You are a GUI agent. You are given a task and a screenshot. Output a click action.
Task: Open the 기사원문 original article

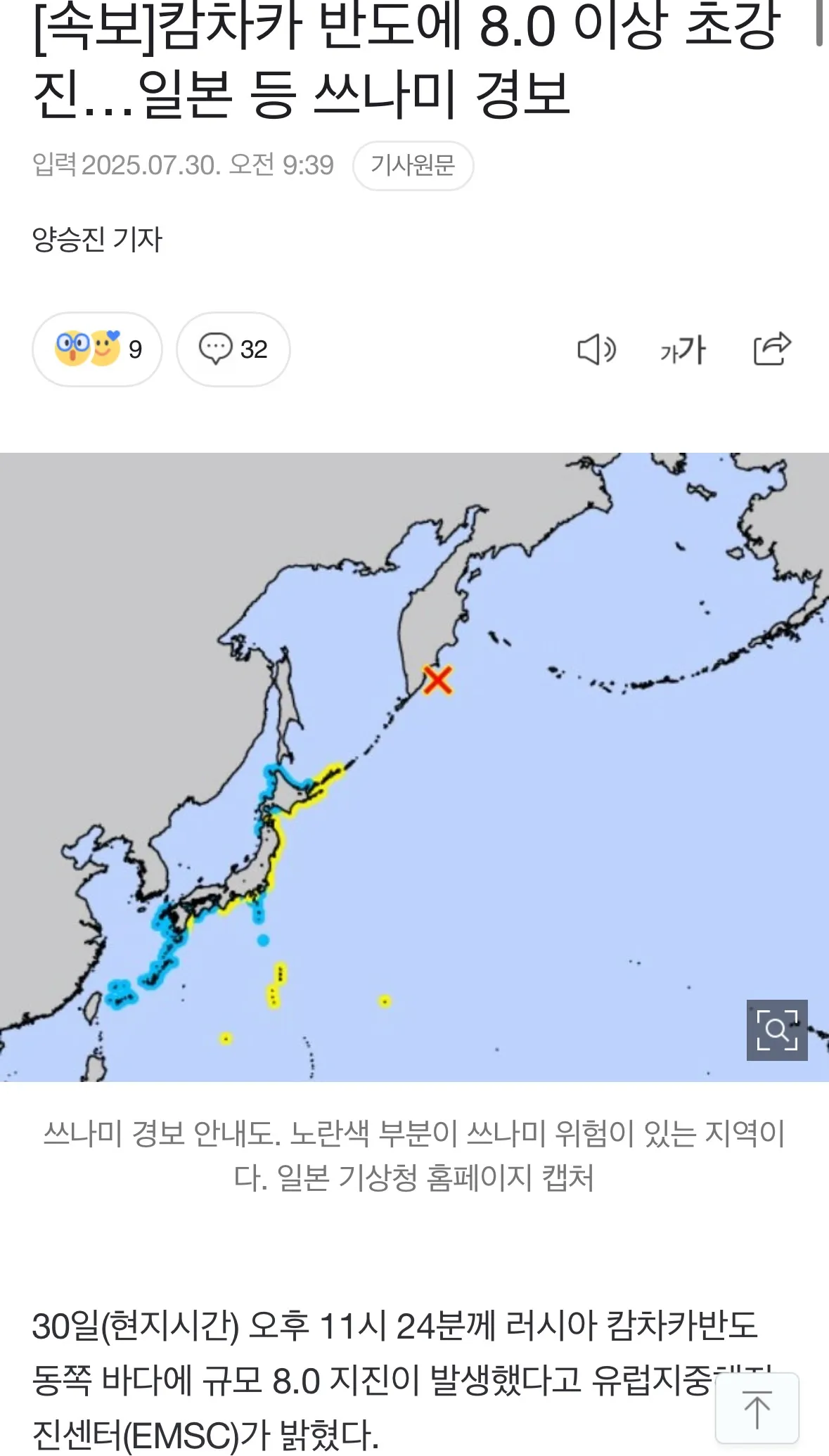point(413,165)
